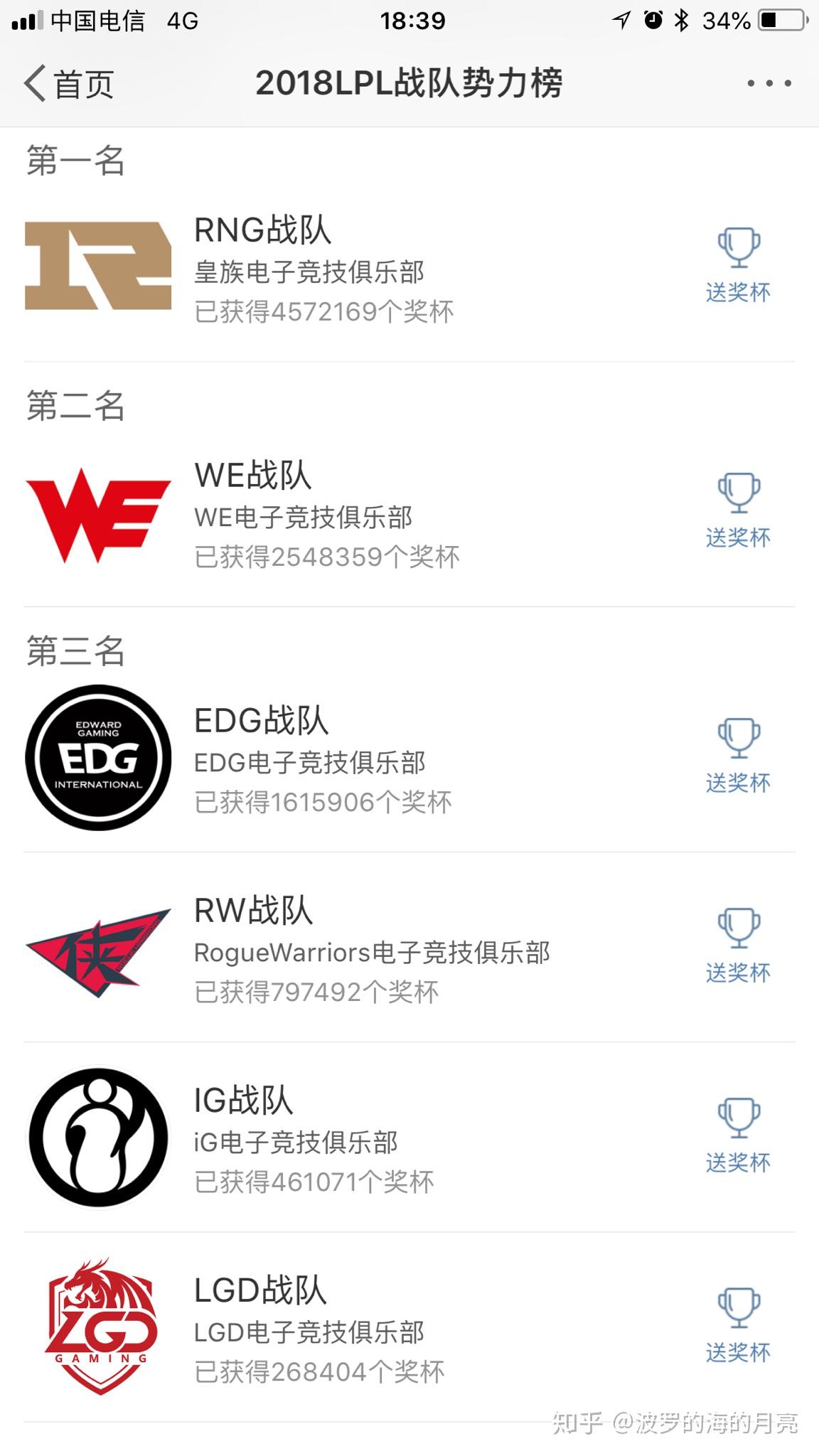Click the trophy icon next to EDG战队
Viewport: 819px width, 1456px height.
[x=739, y=739]
